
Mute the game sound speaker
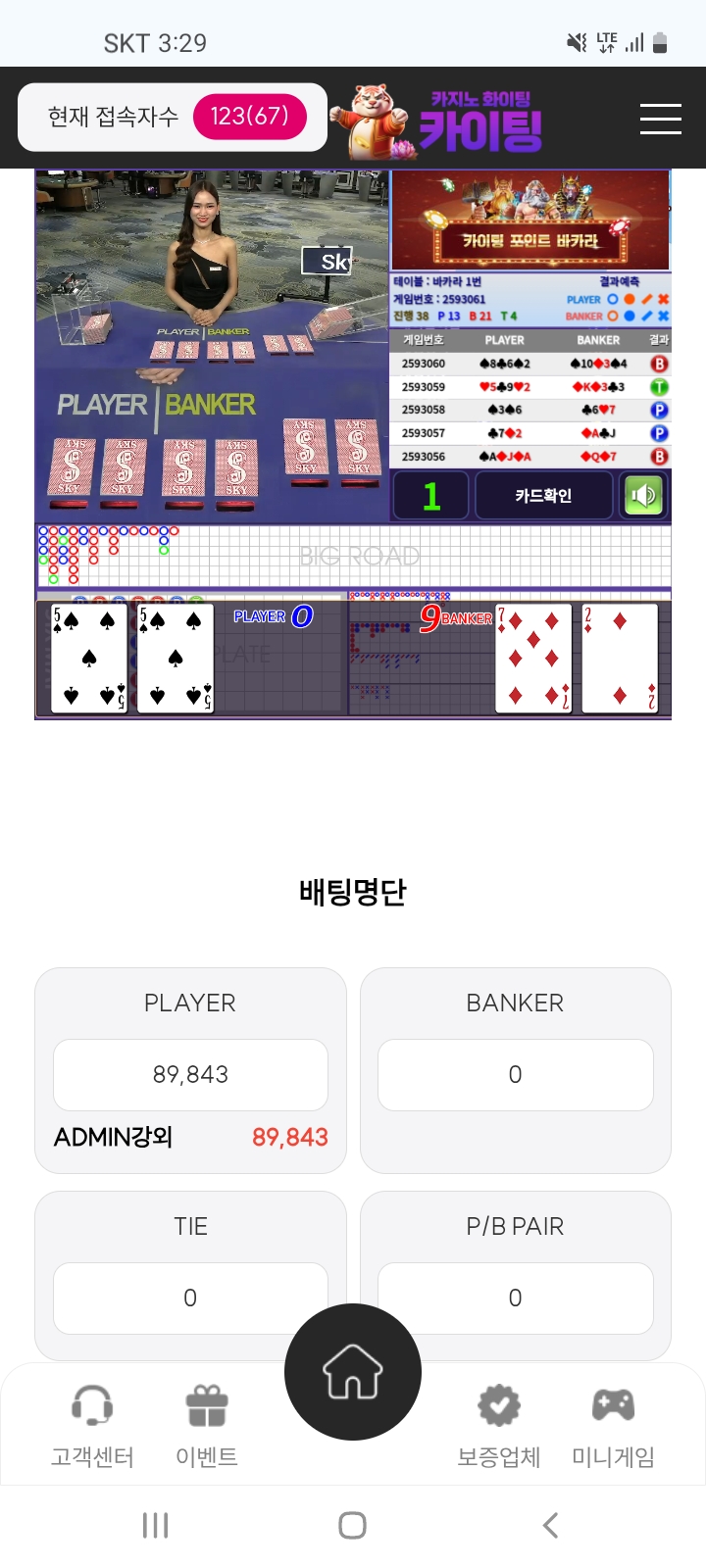coord(643,496)
